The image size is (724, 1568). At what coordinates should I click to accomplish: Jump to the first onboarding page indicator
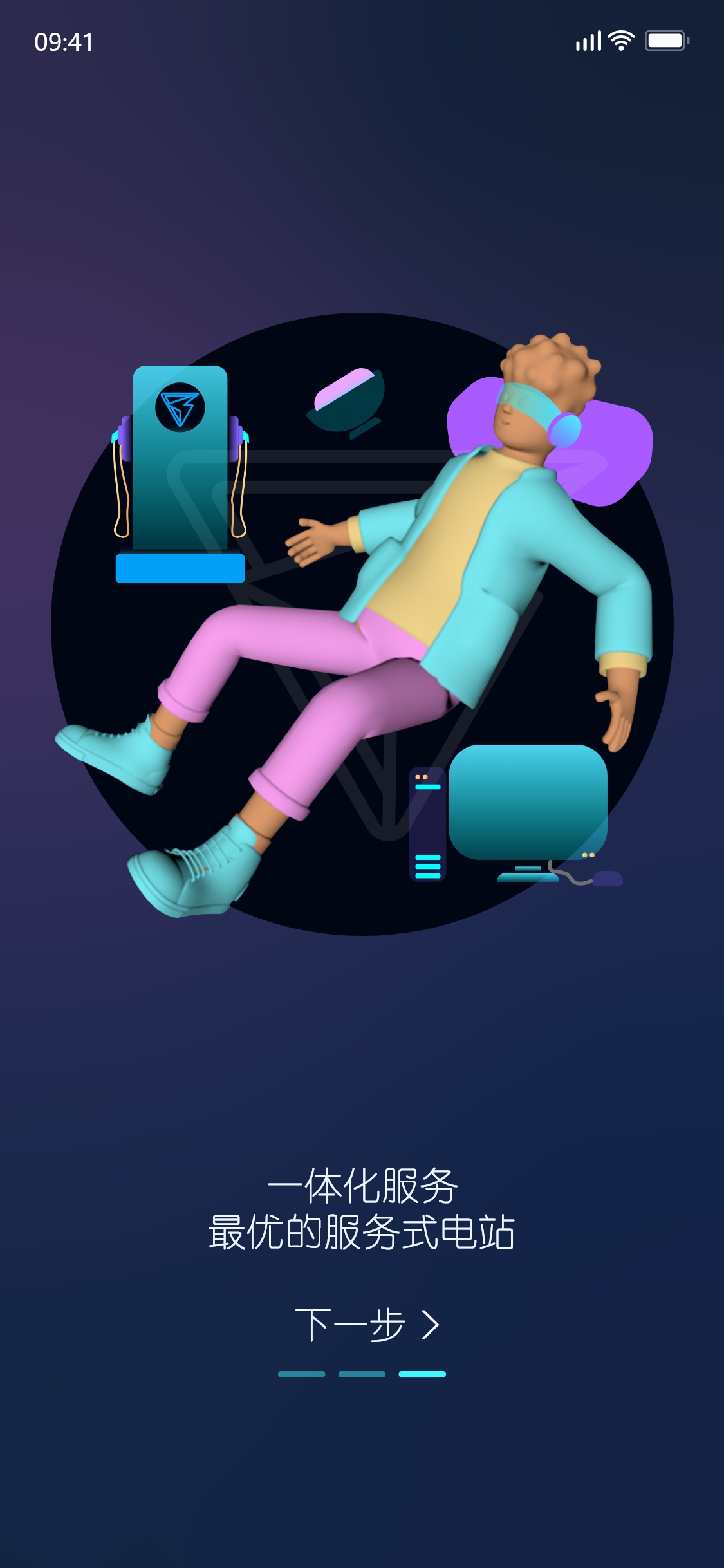[x=301, y=1374]
